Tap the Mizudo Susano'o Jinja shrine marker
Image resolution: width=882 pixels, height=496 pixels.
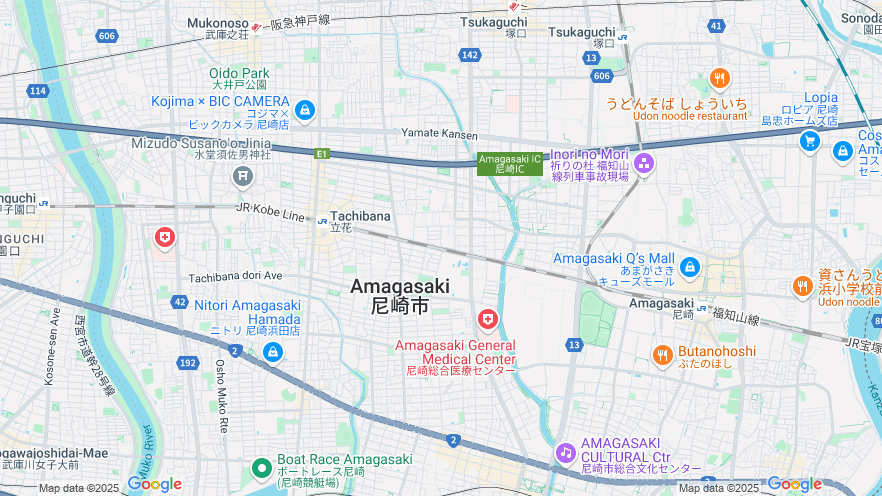tap(243, 177)
